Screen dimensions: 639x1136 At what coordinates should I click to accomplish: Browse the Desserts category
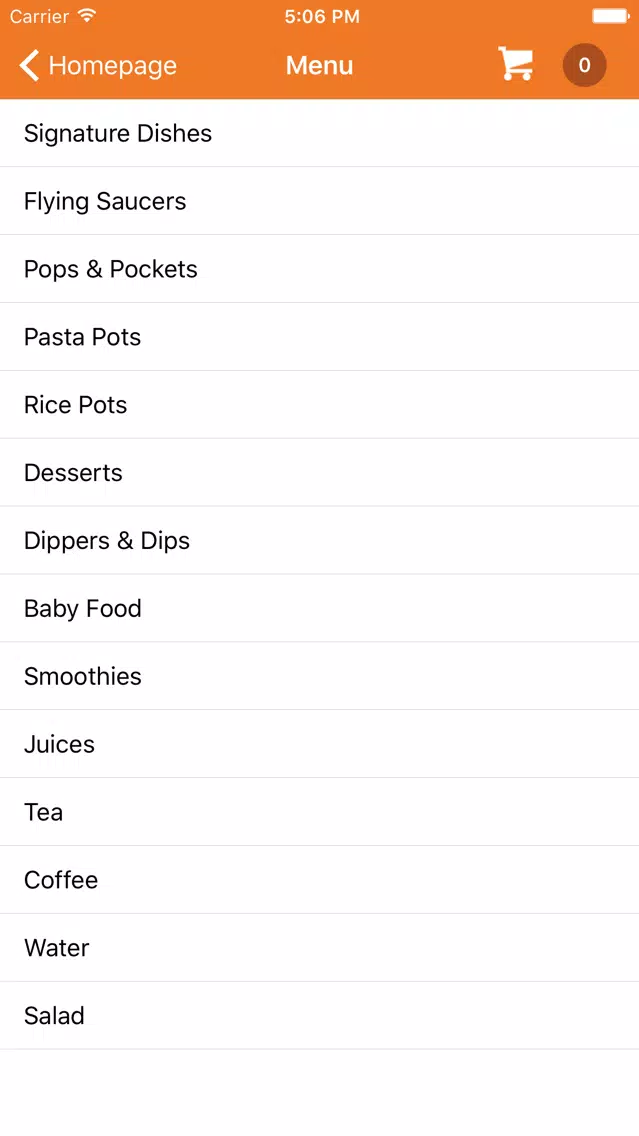click(x=320, y=472)
